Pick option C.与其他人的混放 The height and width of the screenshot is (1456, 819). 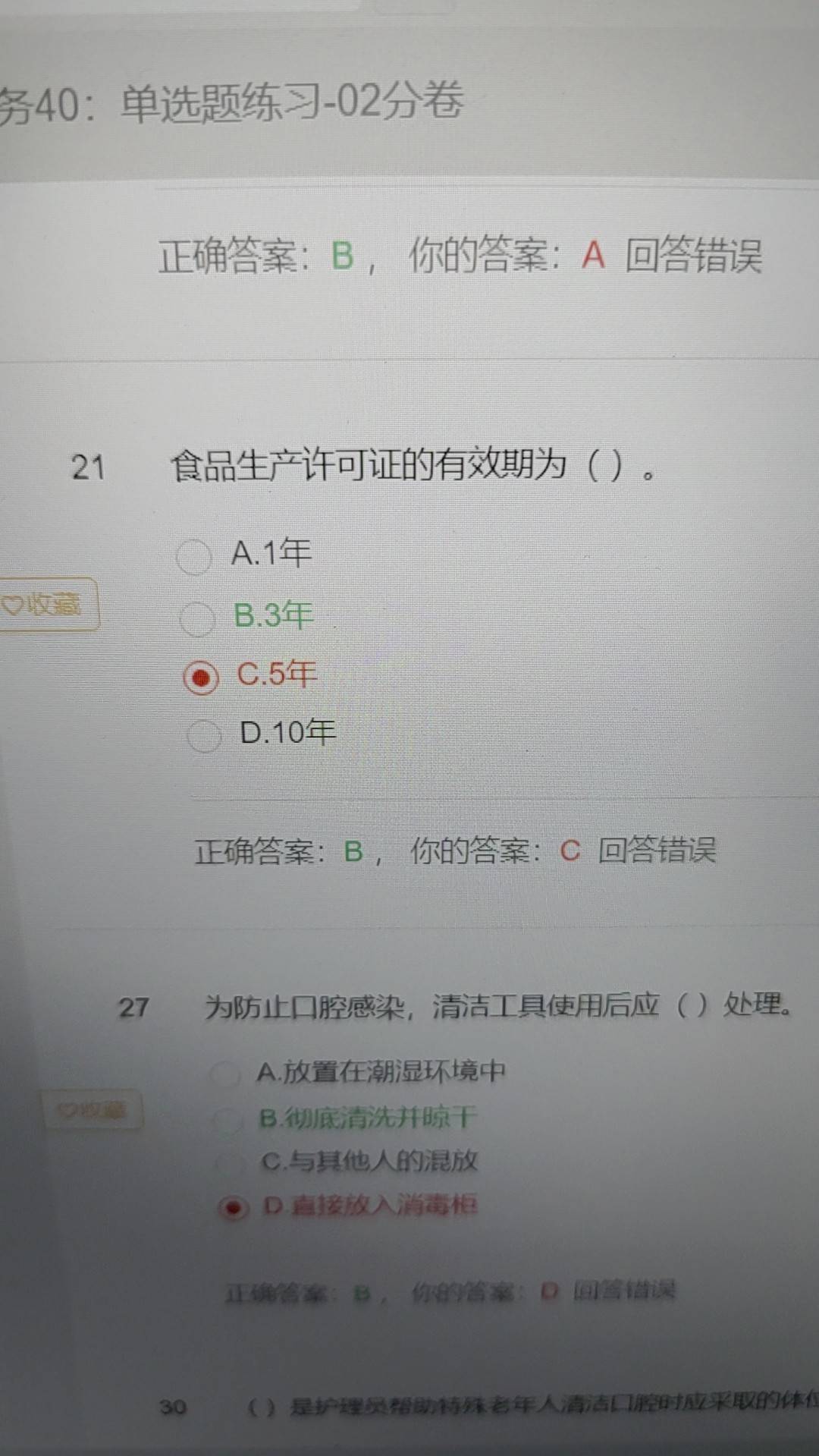(x=230, y=1162)
